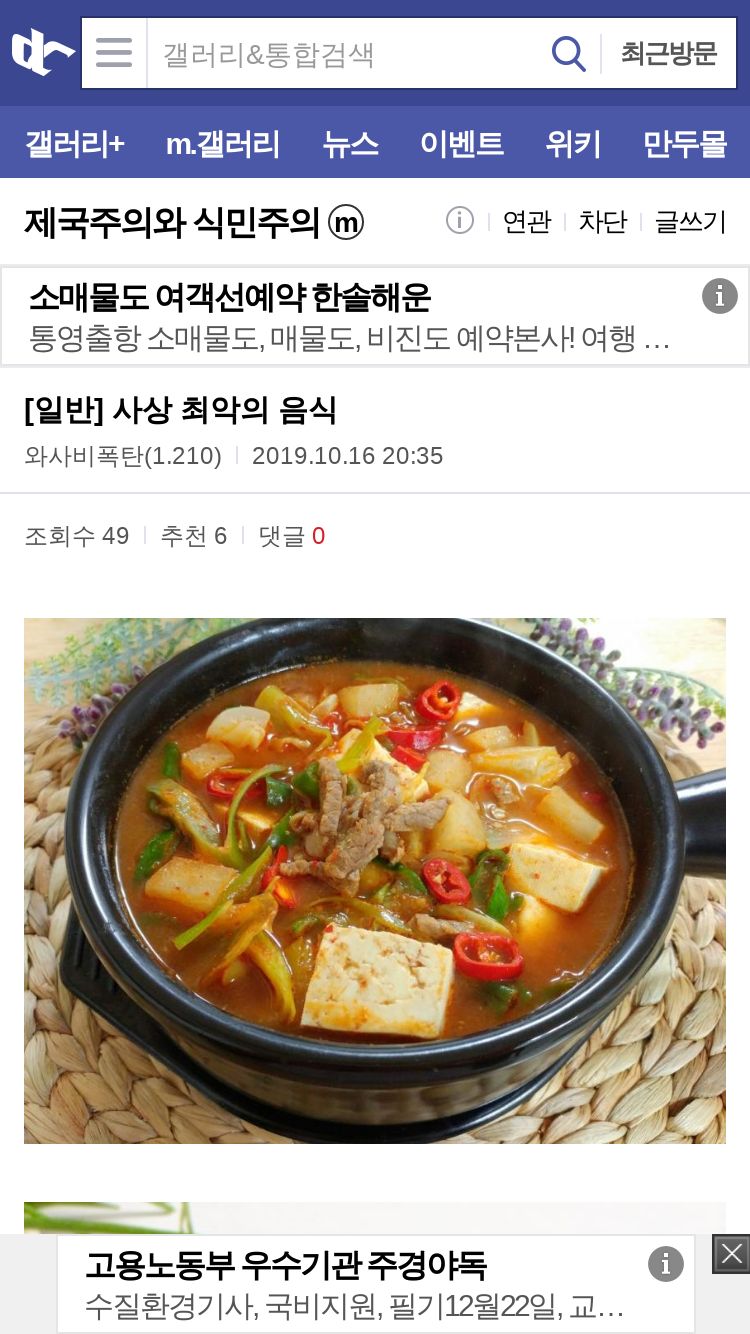Switch to the 위키 tab
750x1334 pixels.
click(573, 144)
